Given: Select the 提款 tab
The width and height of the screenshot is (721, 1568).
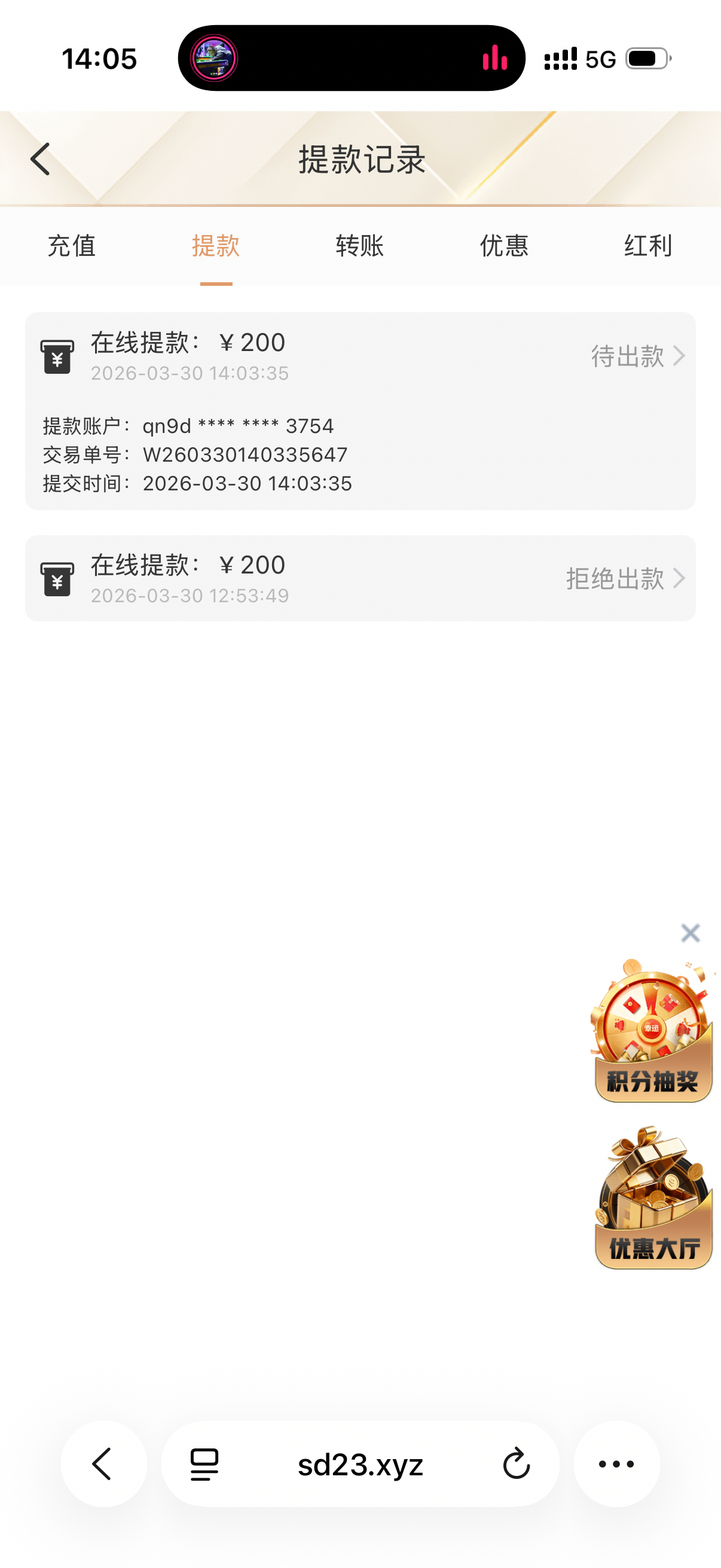Looking at the screenshot, I should (x=216, y=246).
